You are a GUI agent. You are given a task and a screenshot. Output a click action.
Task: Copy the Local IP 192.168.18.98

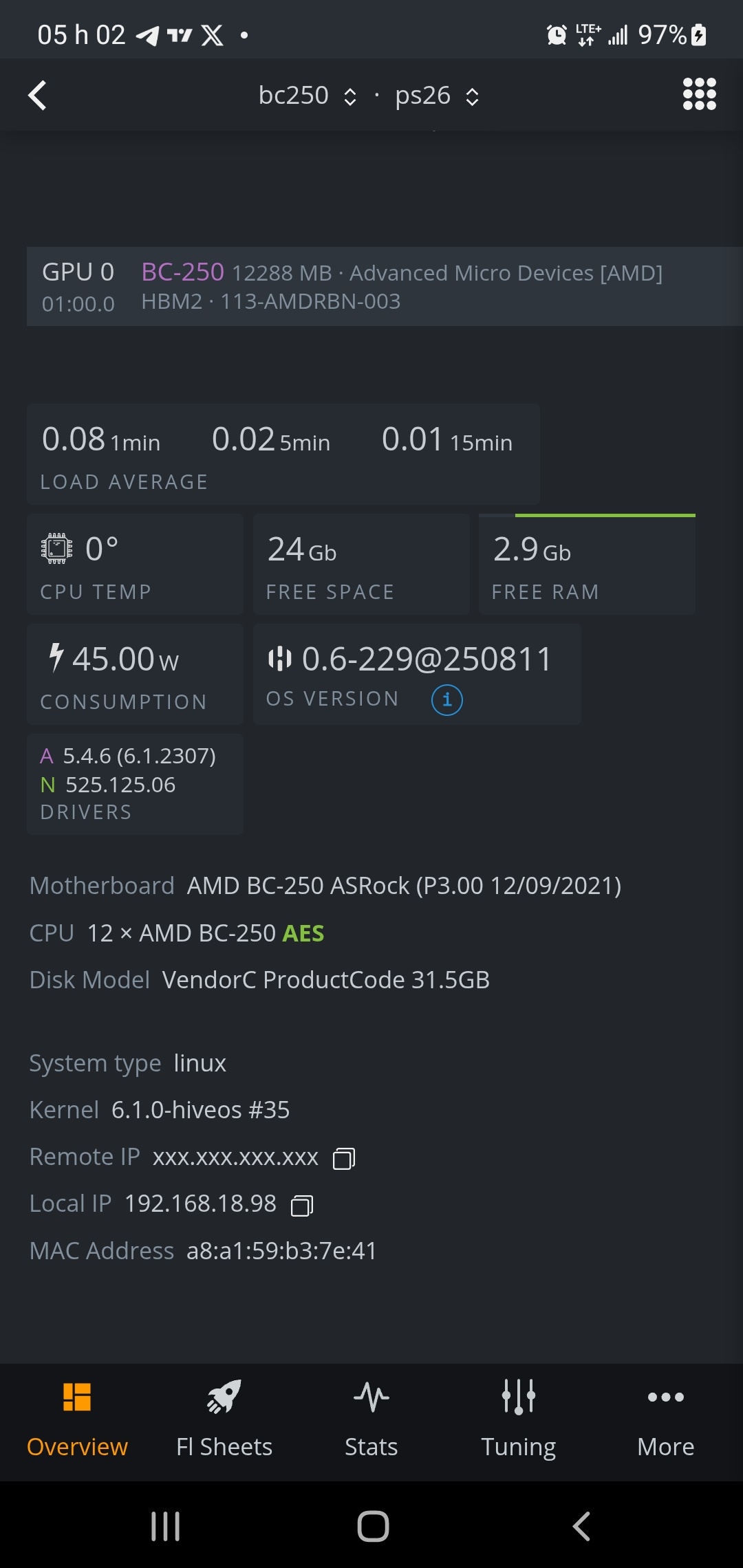click(302, 1206)
